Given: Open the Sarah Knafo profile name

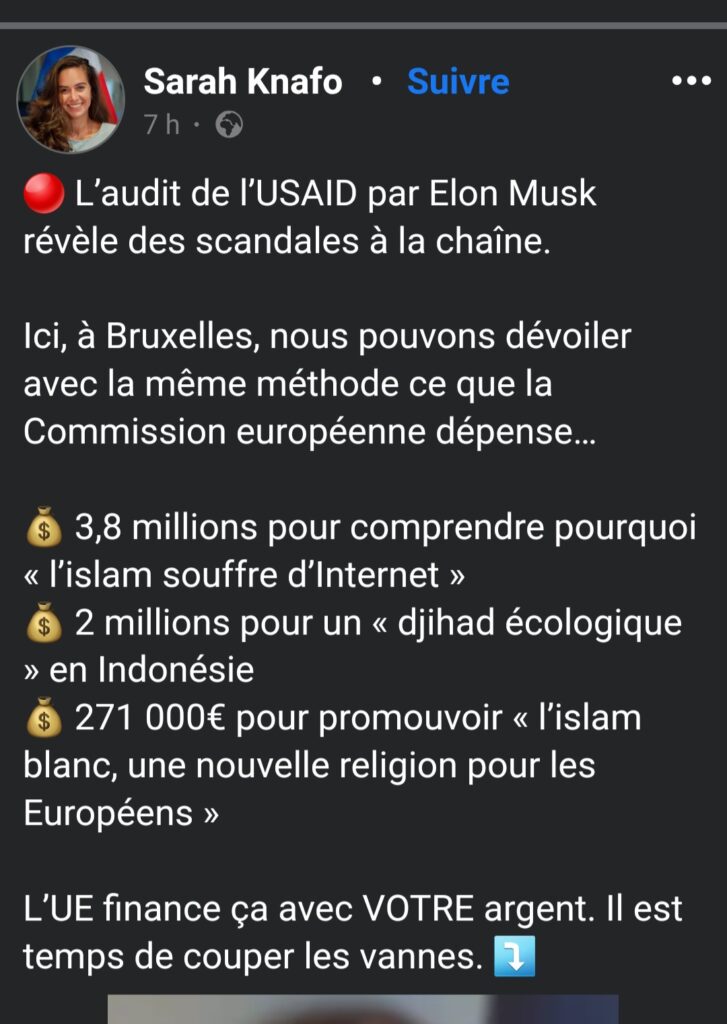Looking at the screenshot, I should [242, 82].
